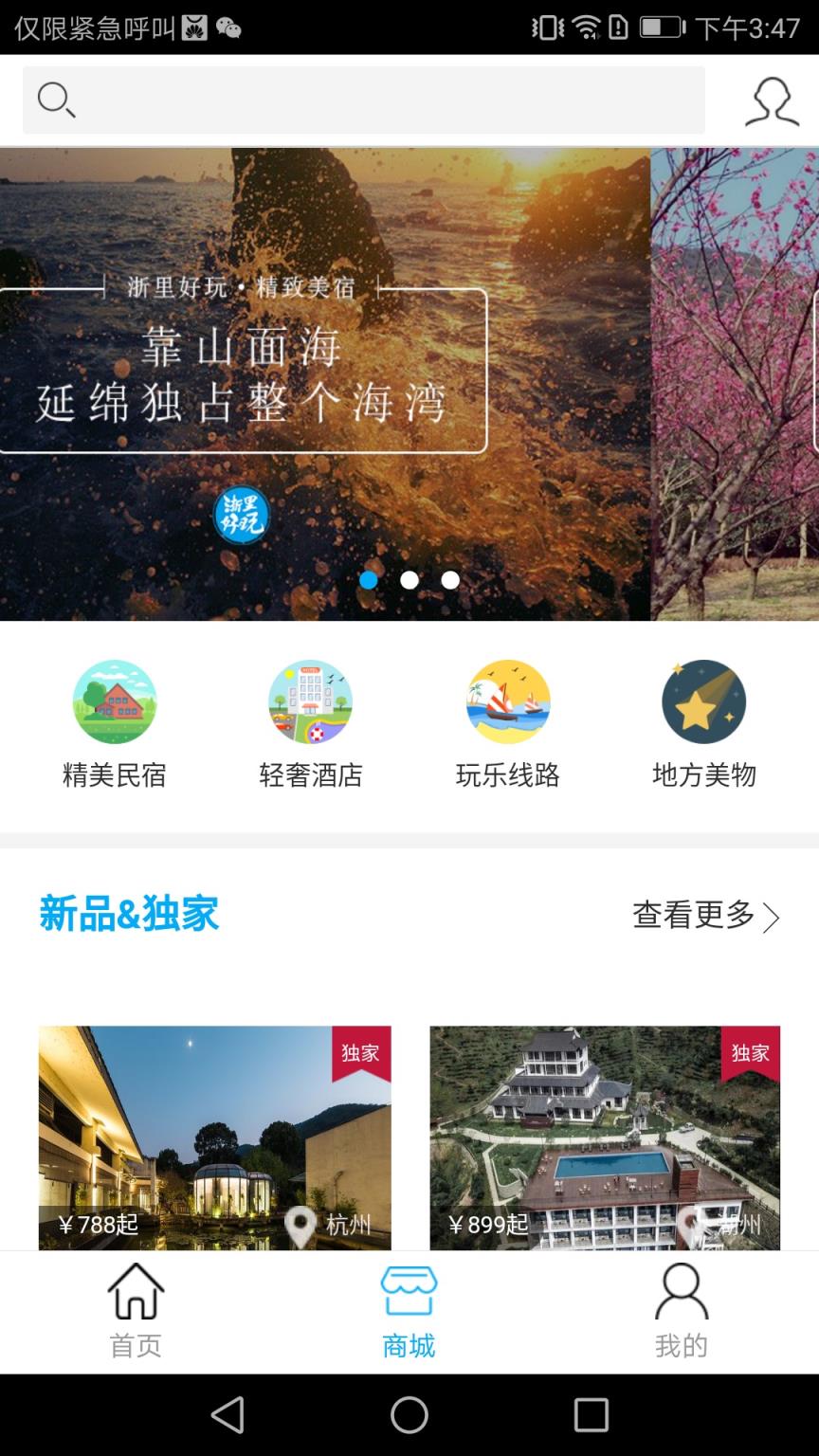Open the 玩乐线路 travel routes icon
This screenshot has height=1456, width=819.
(507, 701)
